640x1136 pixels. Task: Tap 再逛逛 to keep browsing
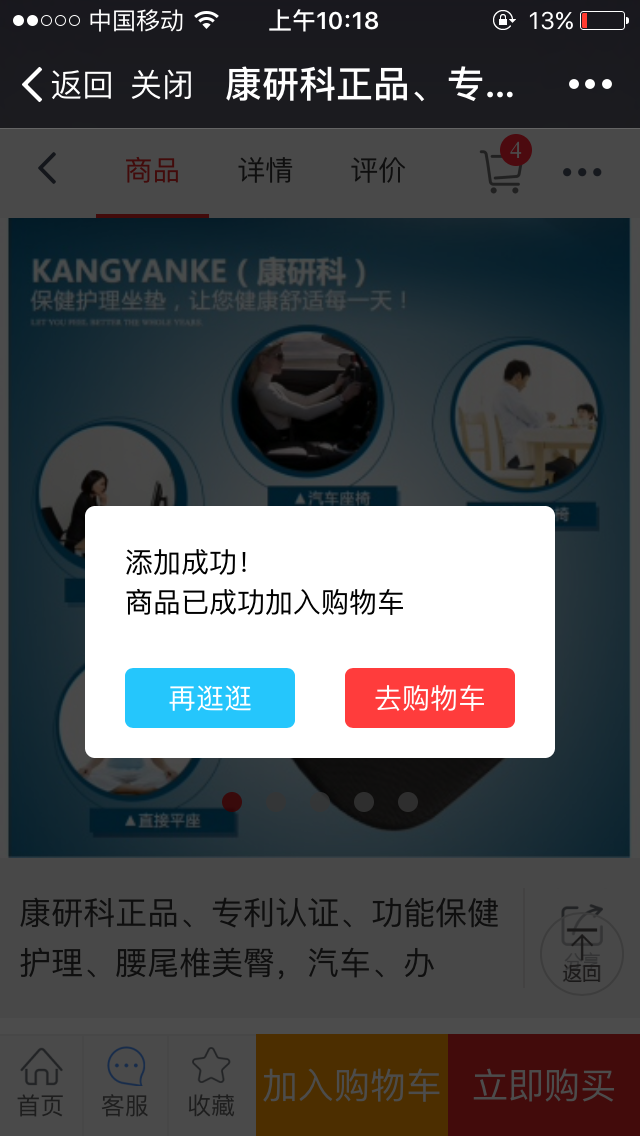pyautogui.click(x=210, y=698)
